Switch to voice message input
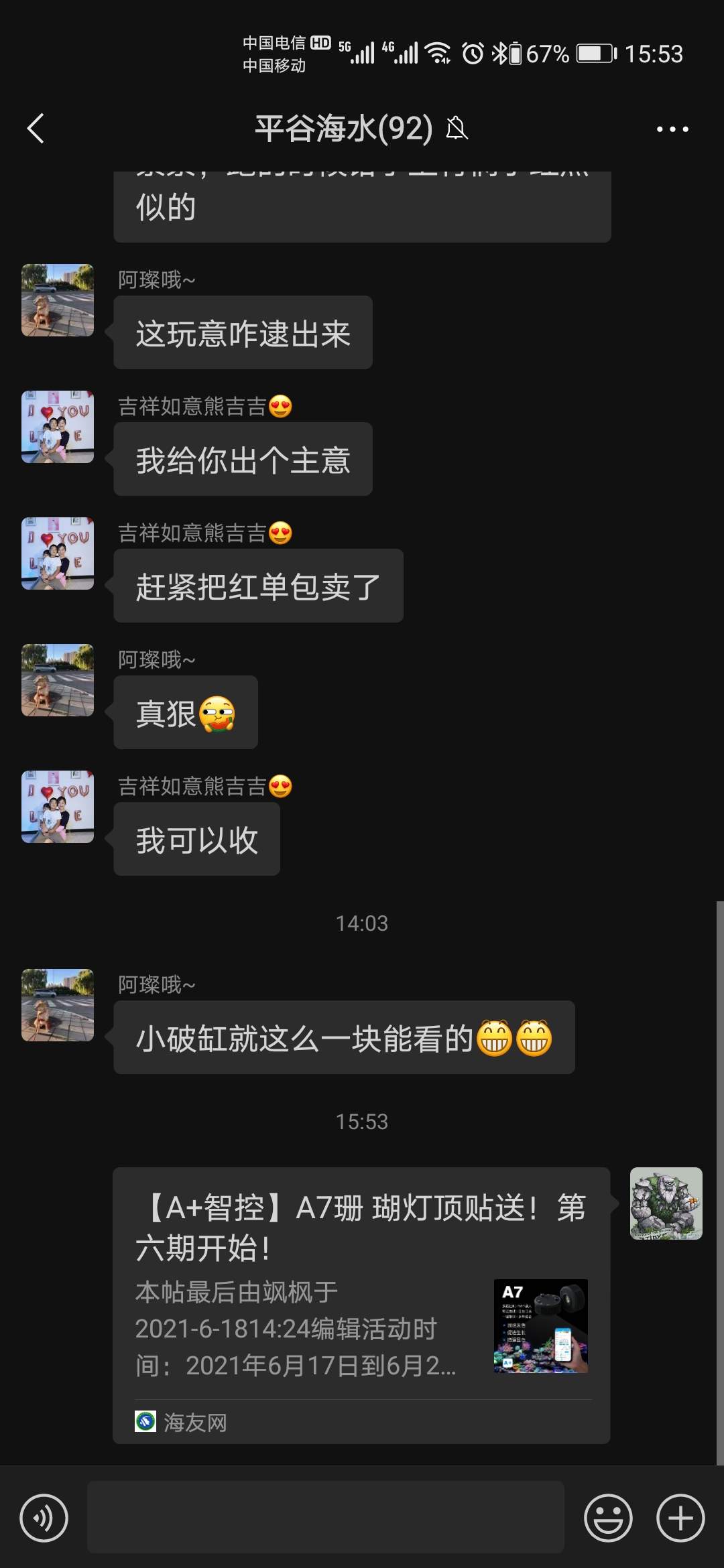This screenshot has width=724, height=1568. pyautogui.click(x=44, y=1517)
